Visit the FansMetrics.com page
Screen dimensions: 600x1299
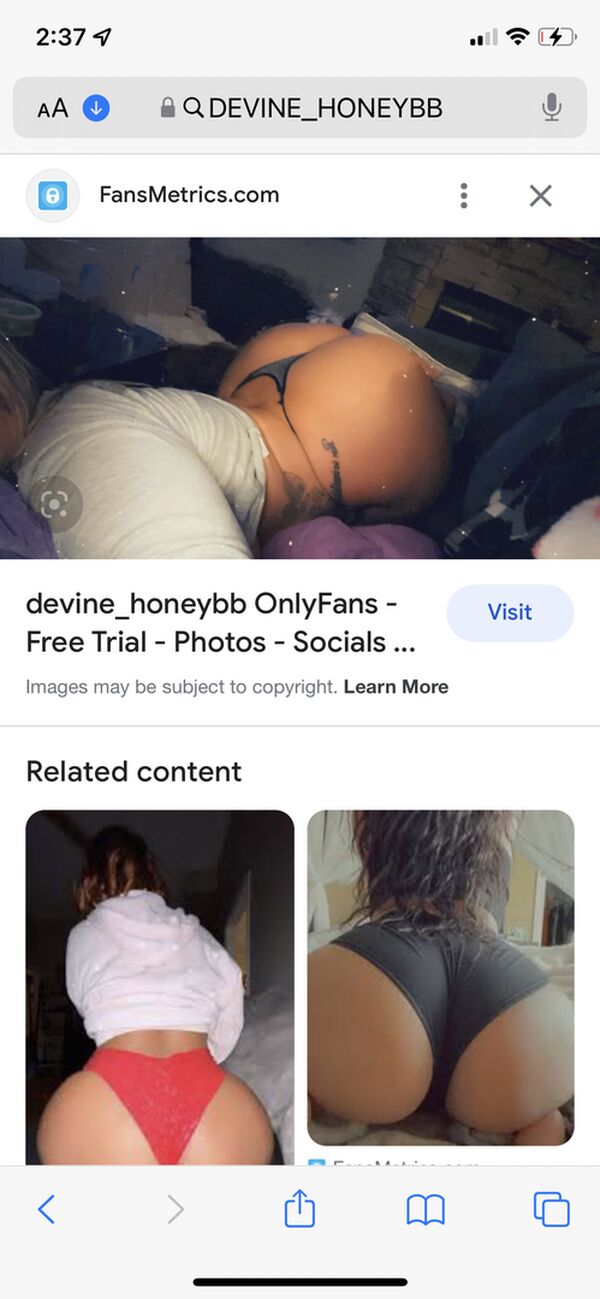[510, 612]
